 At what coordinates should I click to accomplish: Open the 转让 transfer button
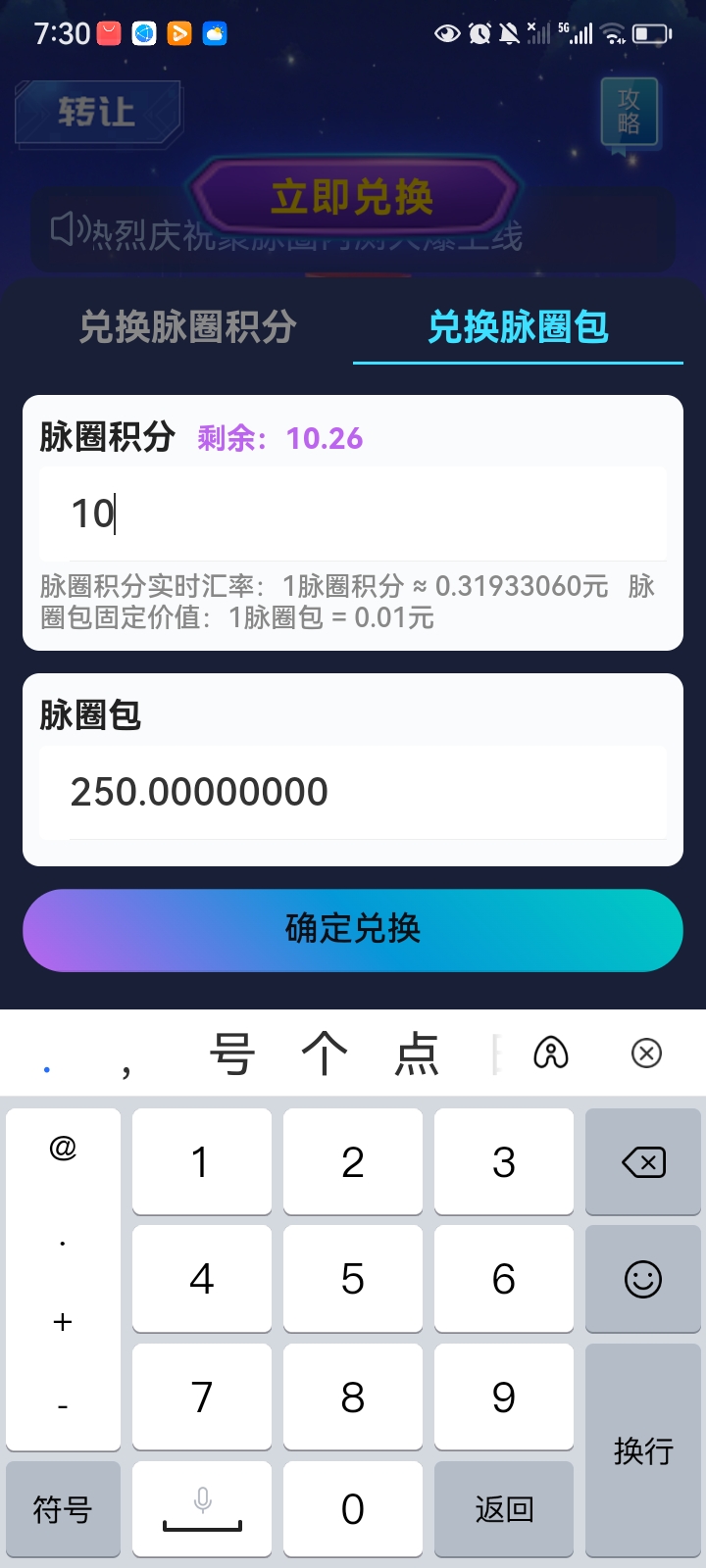tap(97, 113)
